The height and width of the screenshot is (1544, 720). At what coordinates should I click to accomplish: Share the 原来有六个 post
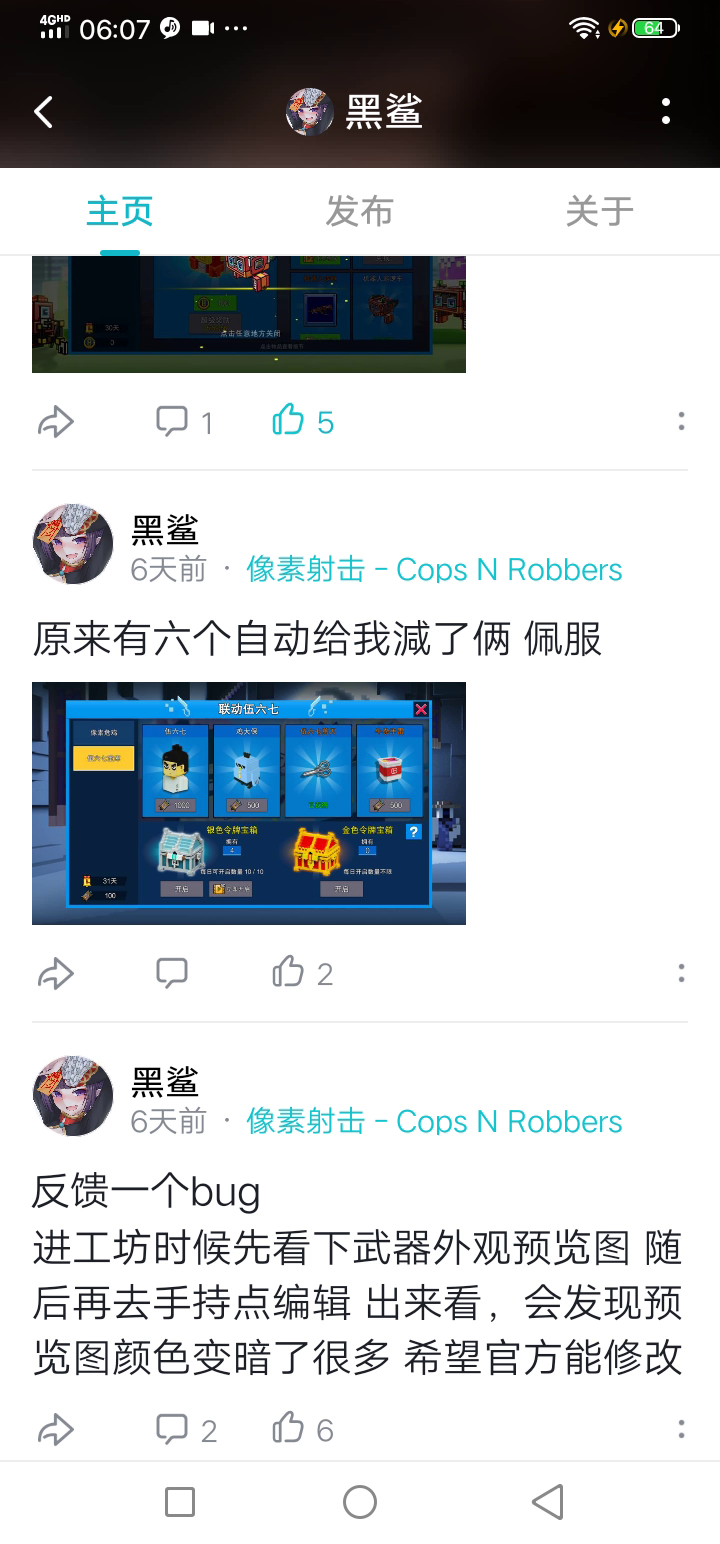pyautogui.click(x=56, y=973)
